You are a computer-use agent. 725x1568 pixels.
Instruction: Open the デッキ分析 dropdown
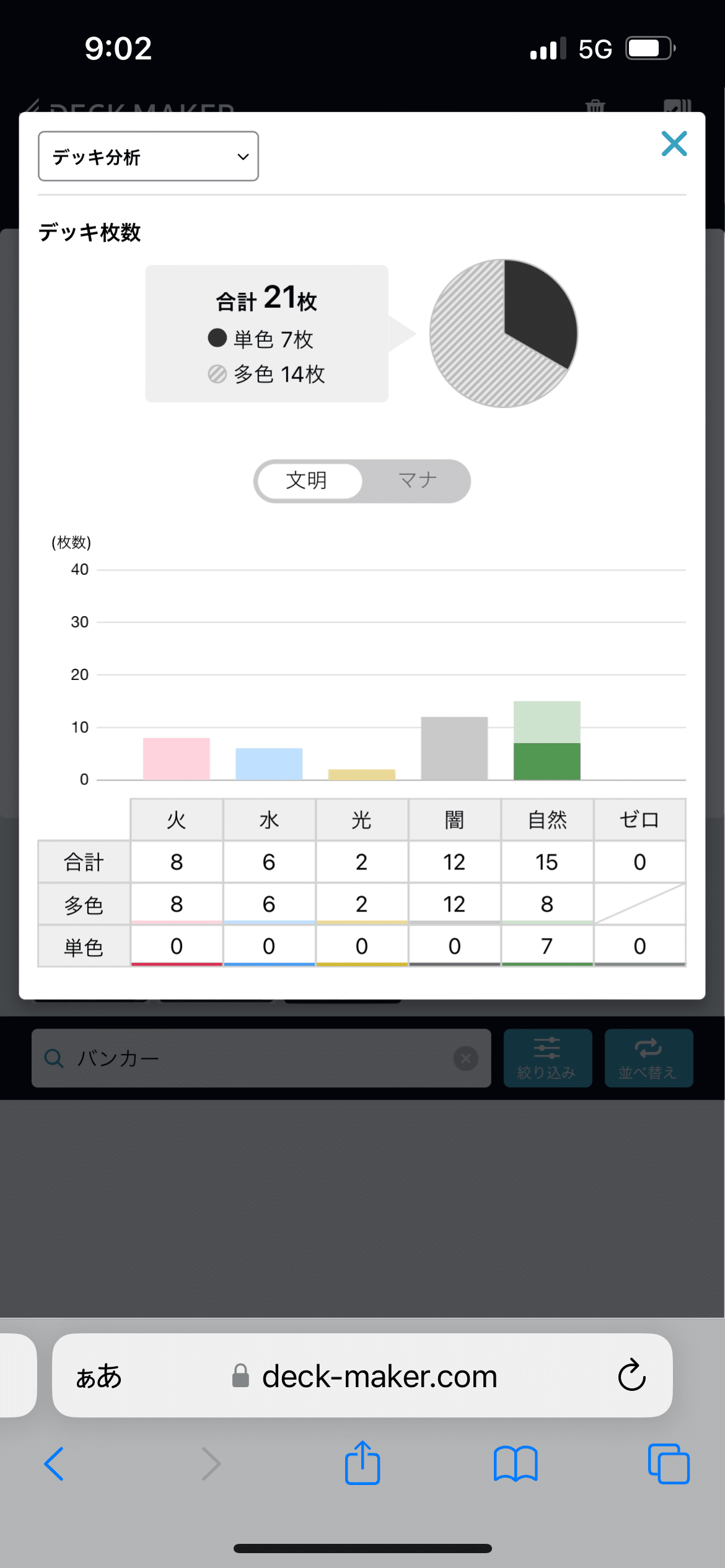[x=148, y=156]
